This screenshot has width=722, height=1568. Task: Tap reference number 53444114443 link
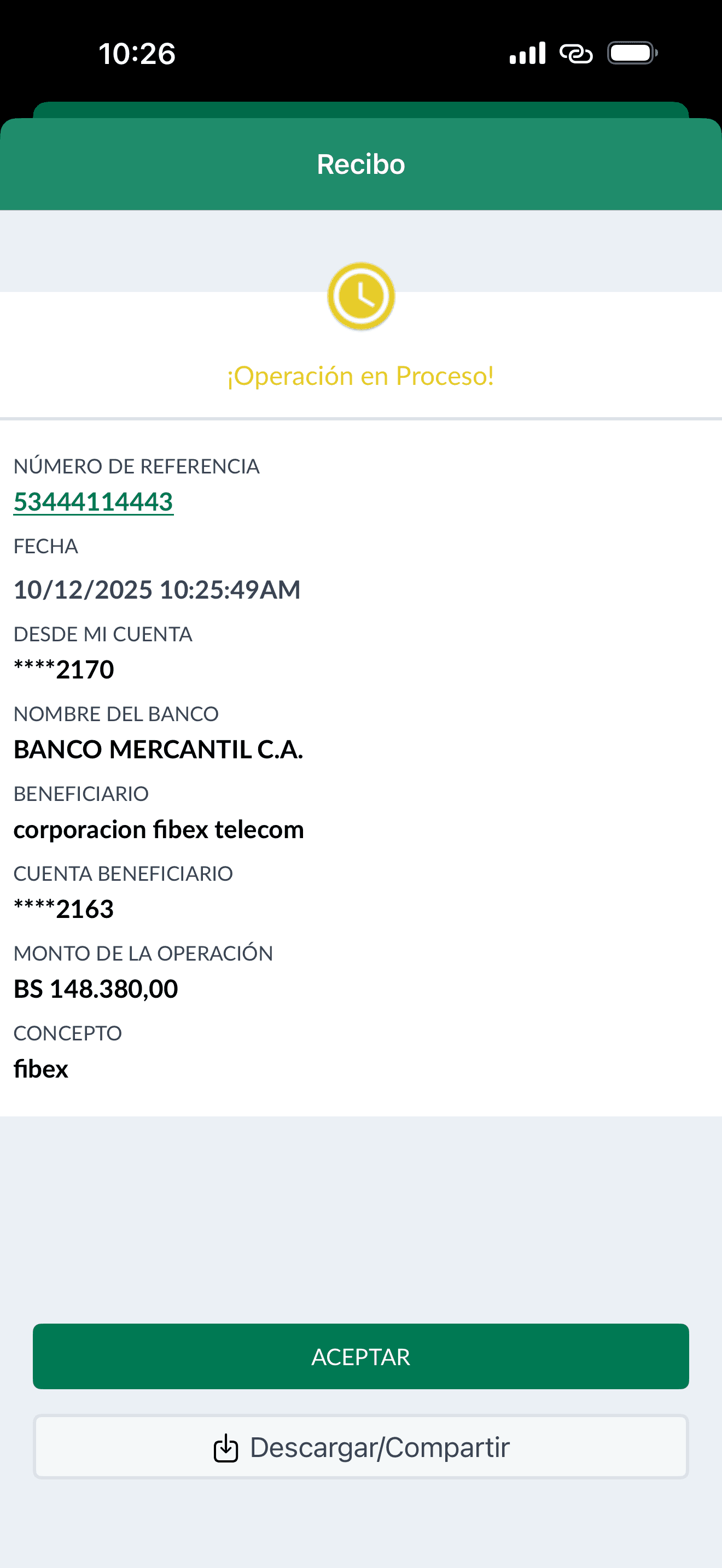pyautogui.click(x=93, y=502)
